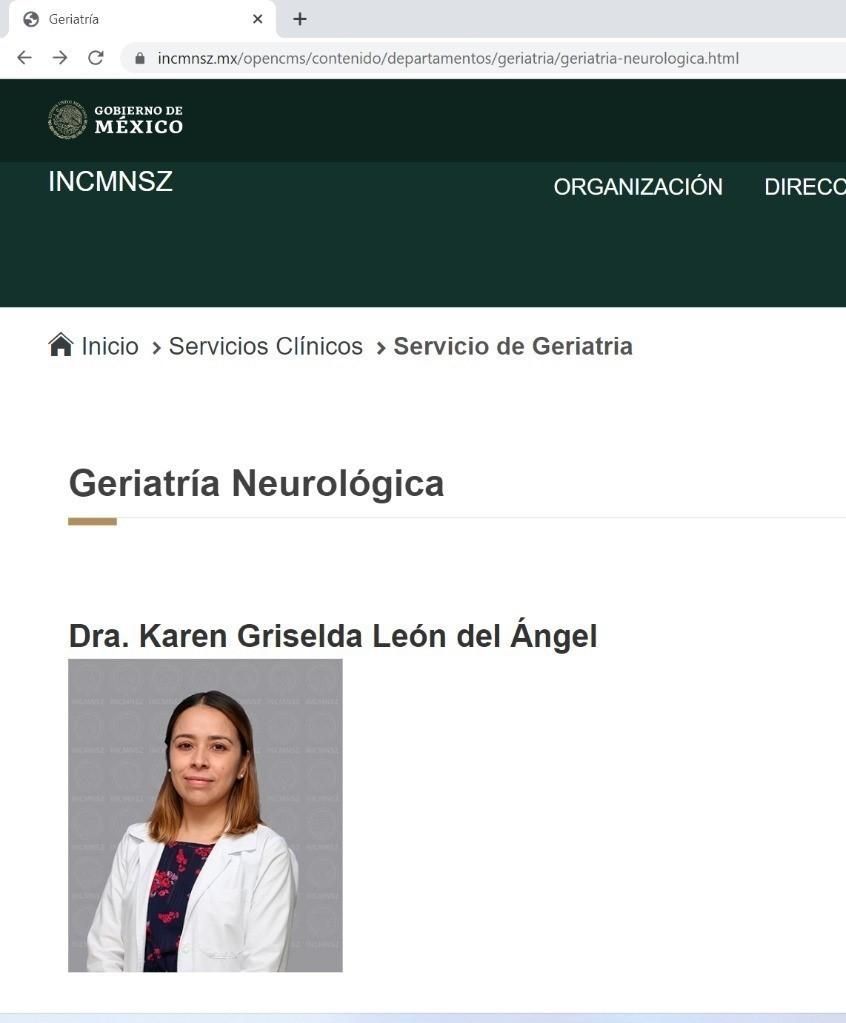Select the Geriatría browser tab
The width and height of the screenshot is (846, 1023).
click(x=130, y=18)
